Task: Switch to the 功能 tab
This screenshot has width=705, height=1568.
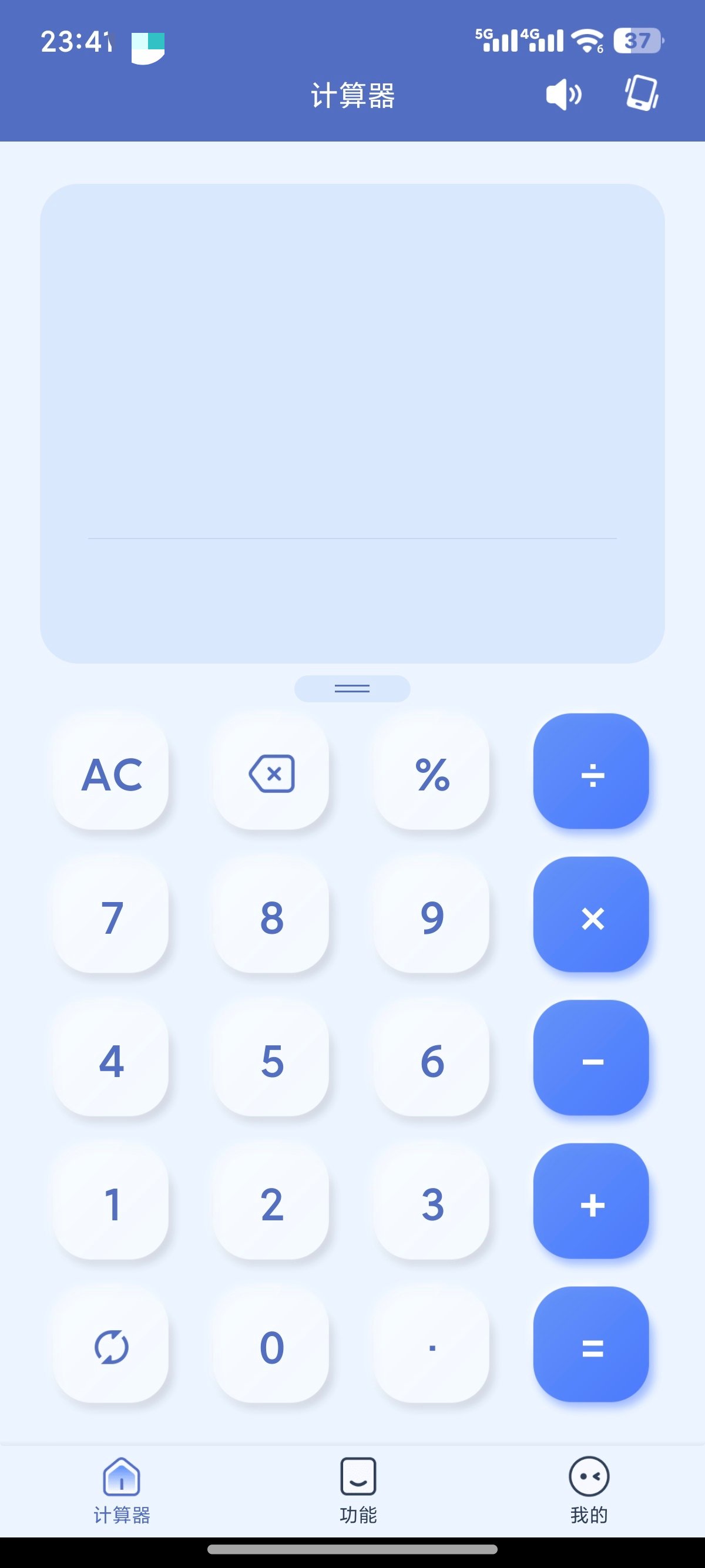Action: pos(358,1489)
